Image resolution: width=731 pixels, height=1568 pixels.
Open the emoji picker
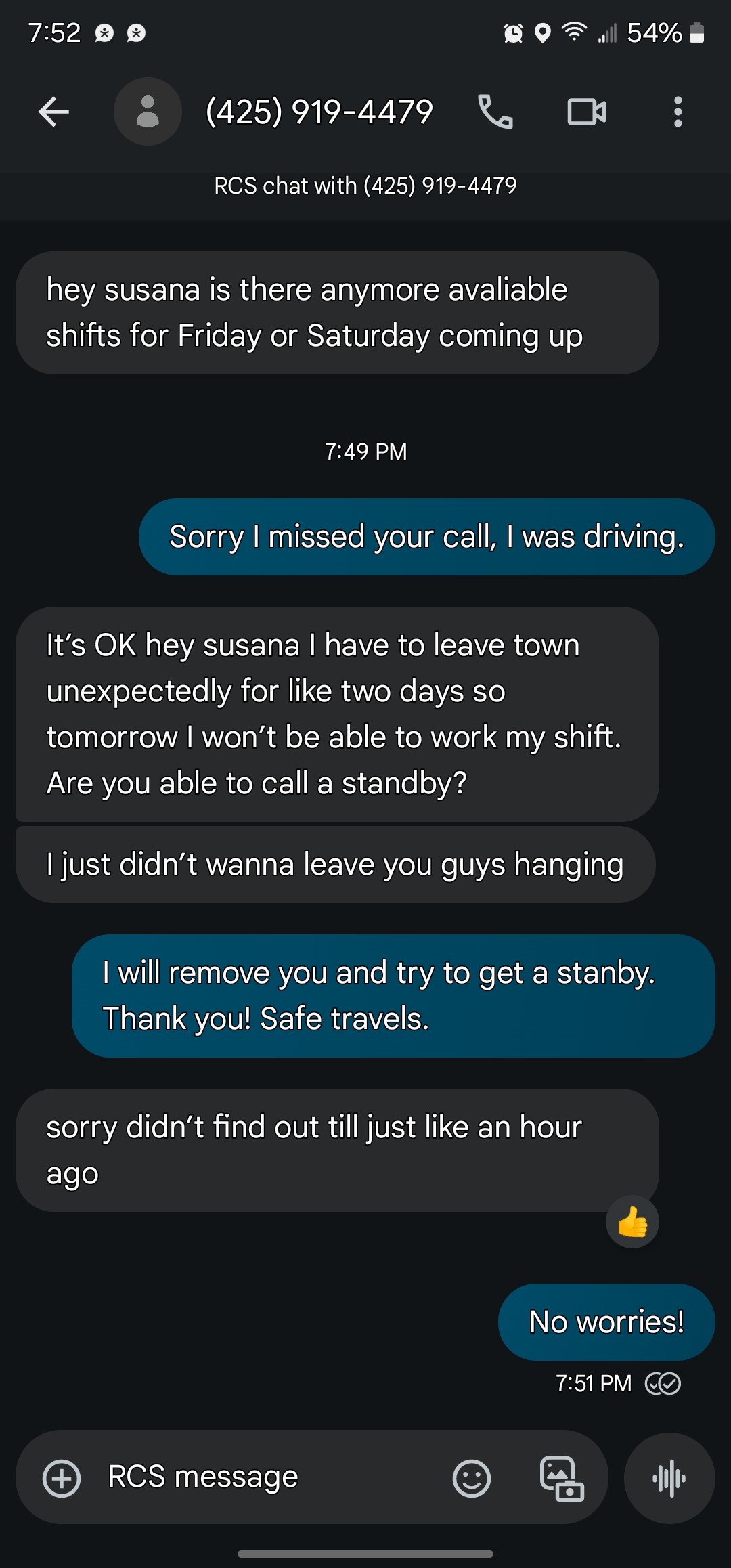click(471, 1478)
